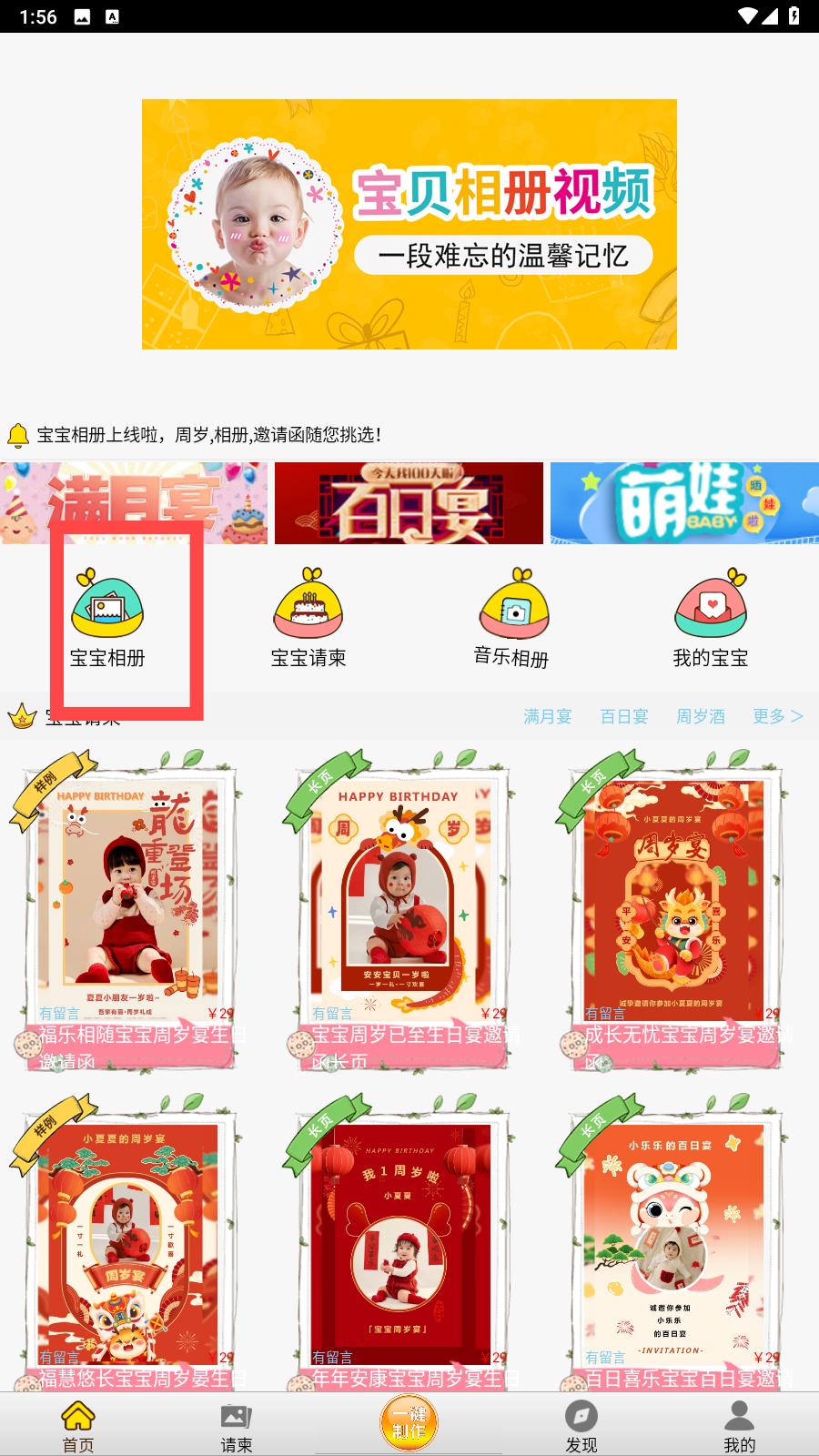The image size is (819, 1456).
Task: Open 成长无忧宝宝周岁宴 template card
Action: 675,910
